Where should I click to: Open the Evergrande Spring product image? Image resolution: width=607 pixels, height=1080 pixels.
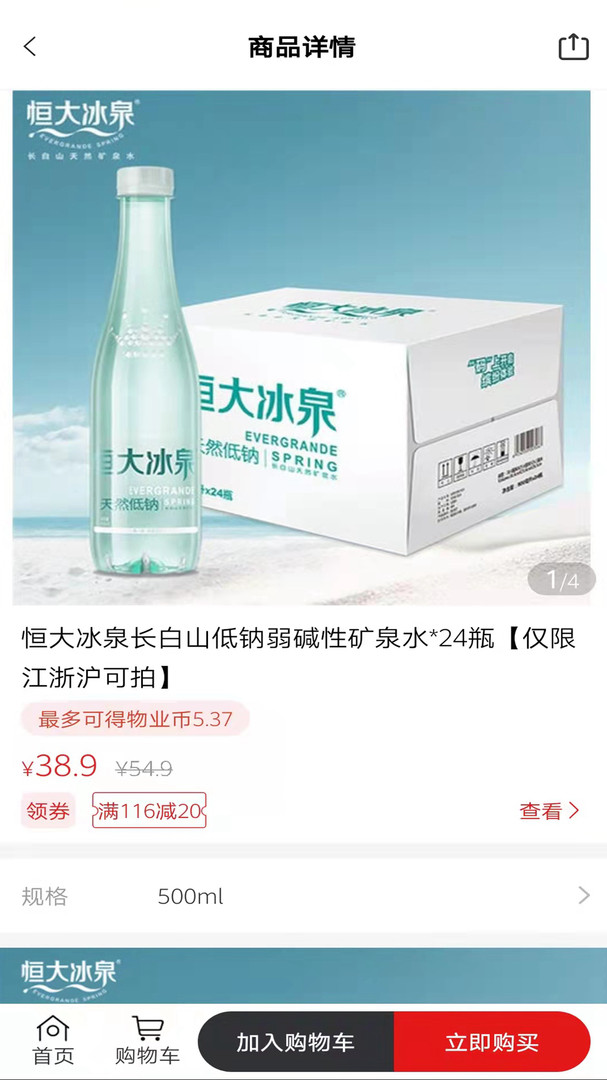click(301, 348)
